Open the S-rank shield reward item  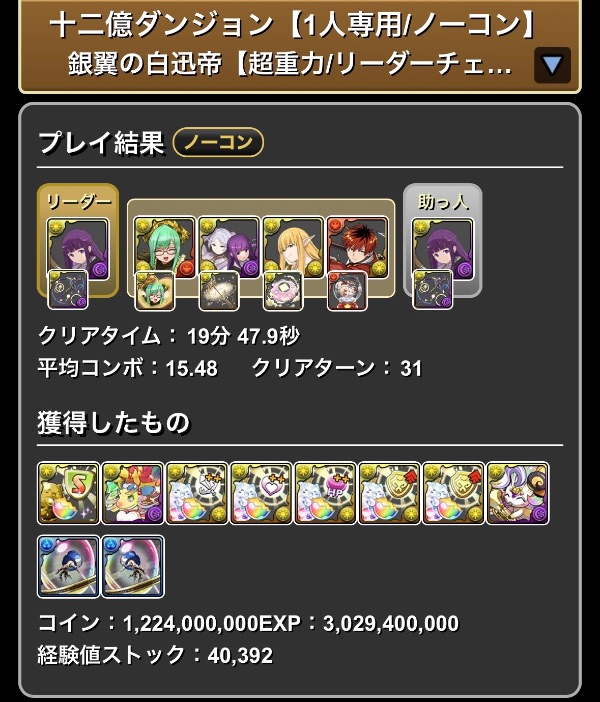69,493
